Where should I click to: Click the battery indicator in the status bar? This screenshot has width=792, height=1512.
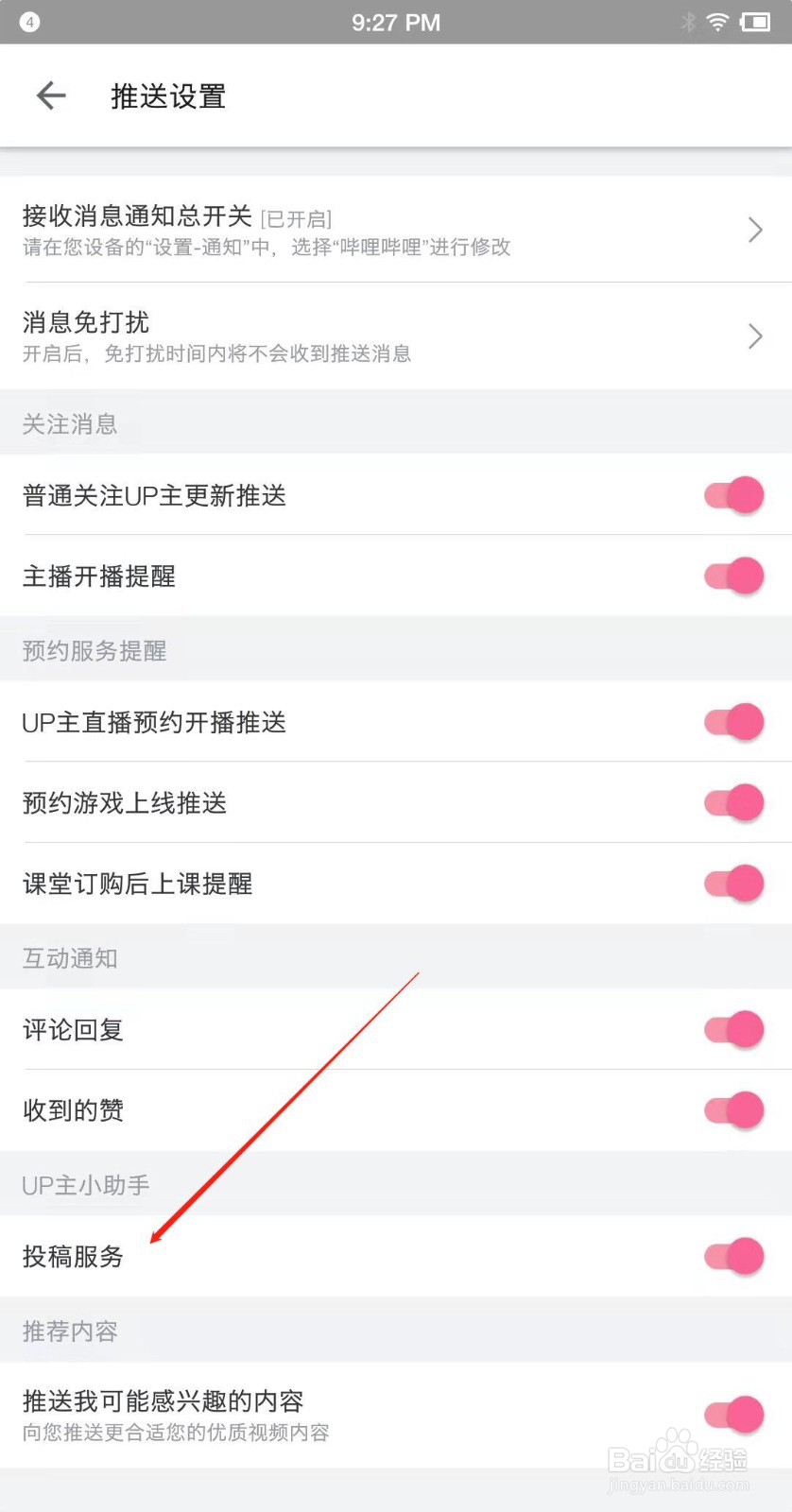pos(756,22)
